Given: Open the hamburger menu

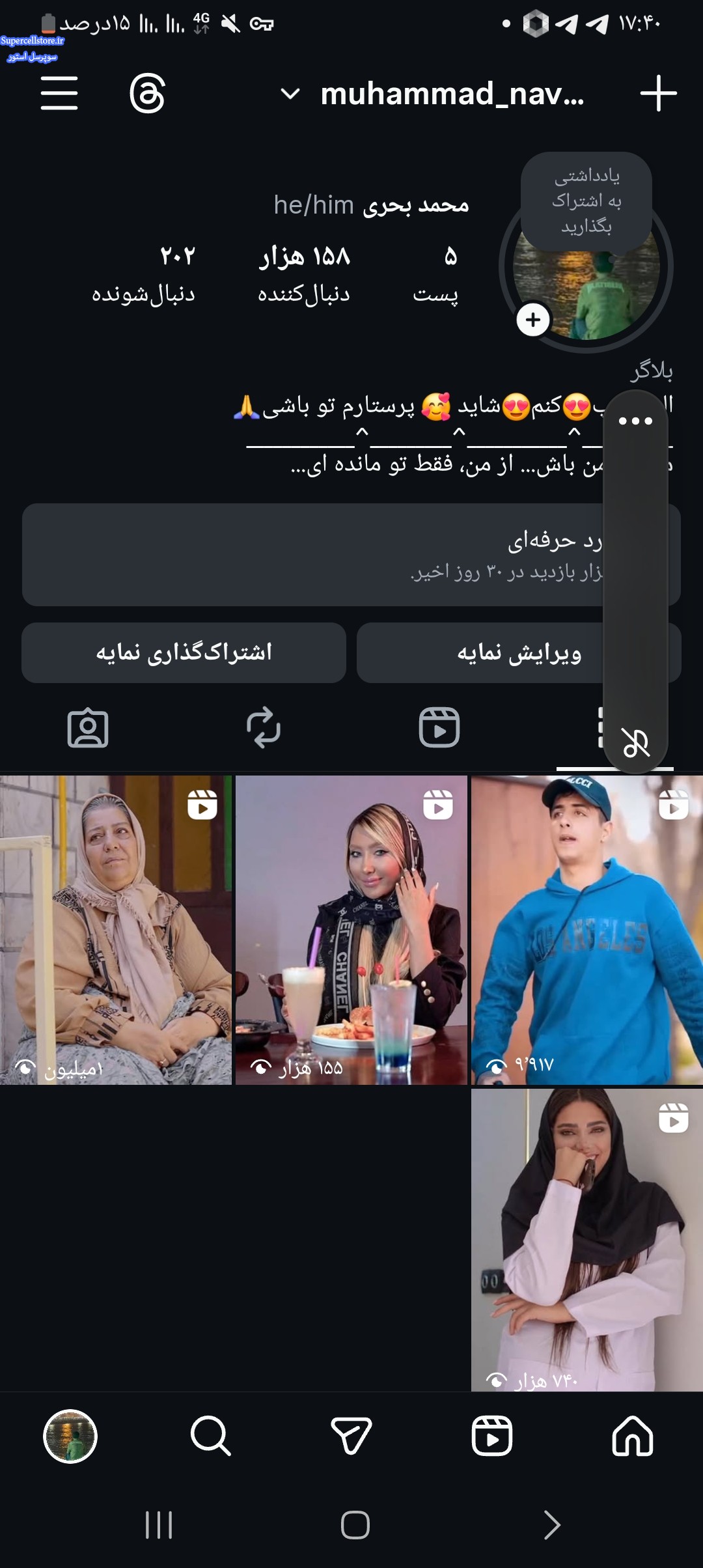Looking at the screenshot, I should (59, 93).
